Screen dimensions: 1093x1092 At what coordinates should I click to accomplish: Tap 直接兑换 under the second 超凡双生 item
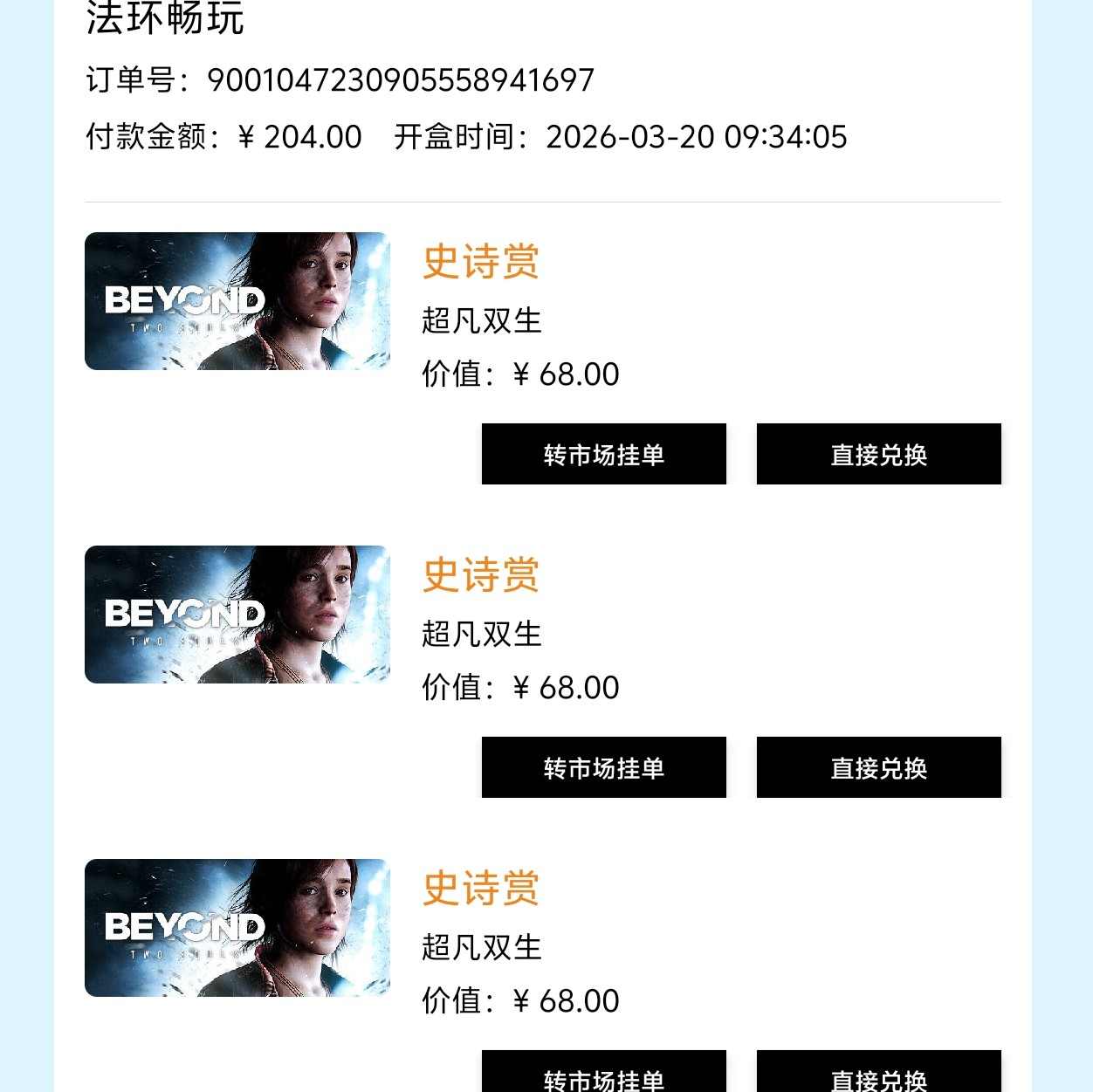(878, 767)
